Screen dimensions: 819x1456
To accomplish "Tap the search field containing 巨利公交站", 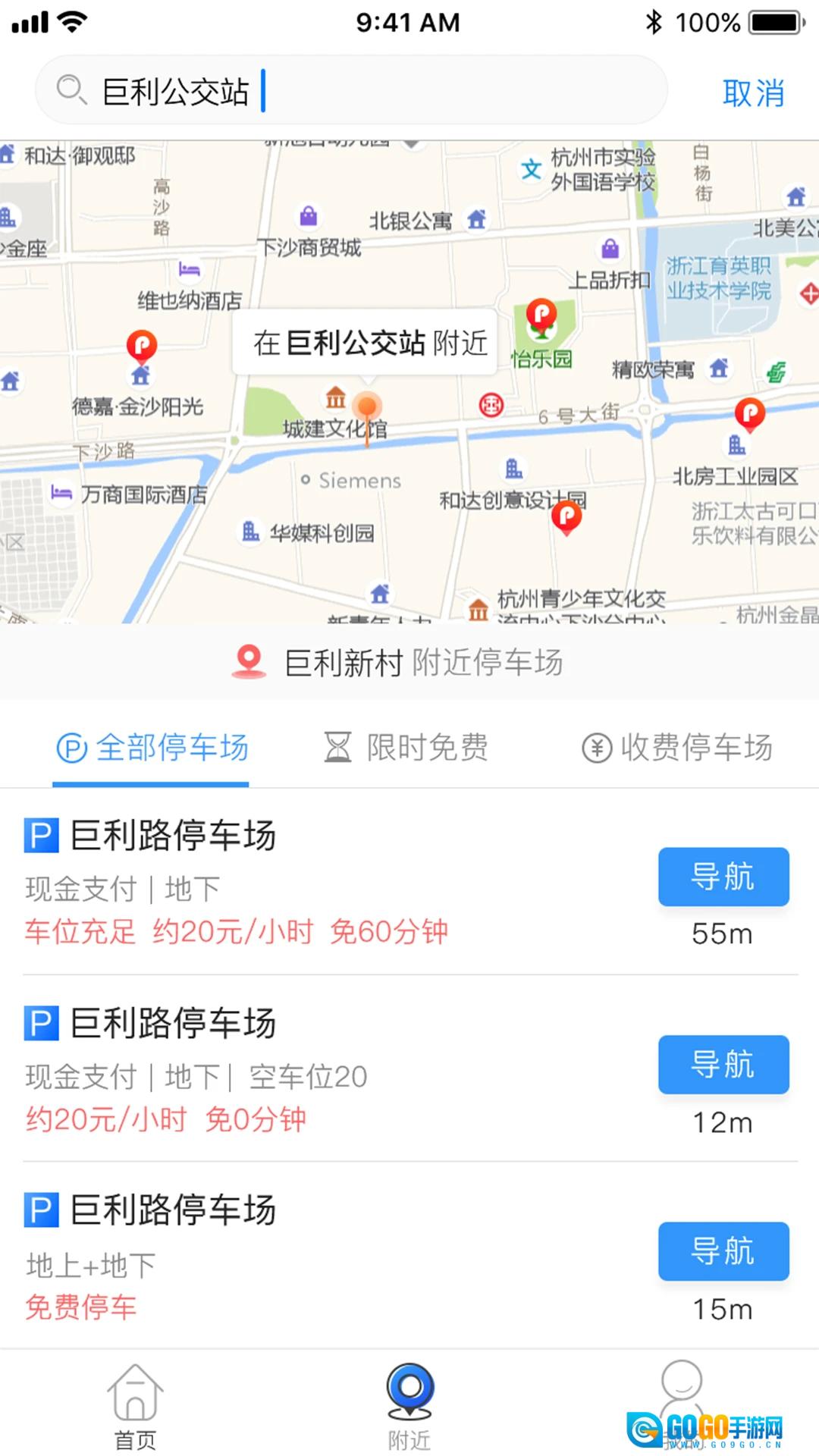I will [349, 91].
